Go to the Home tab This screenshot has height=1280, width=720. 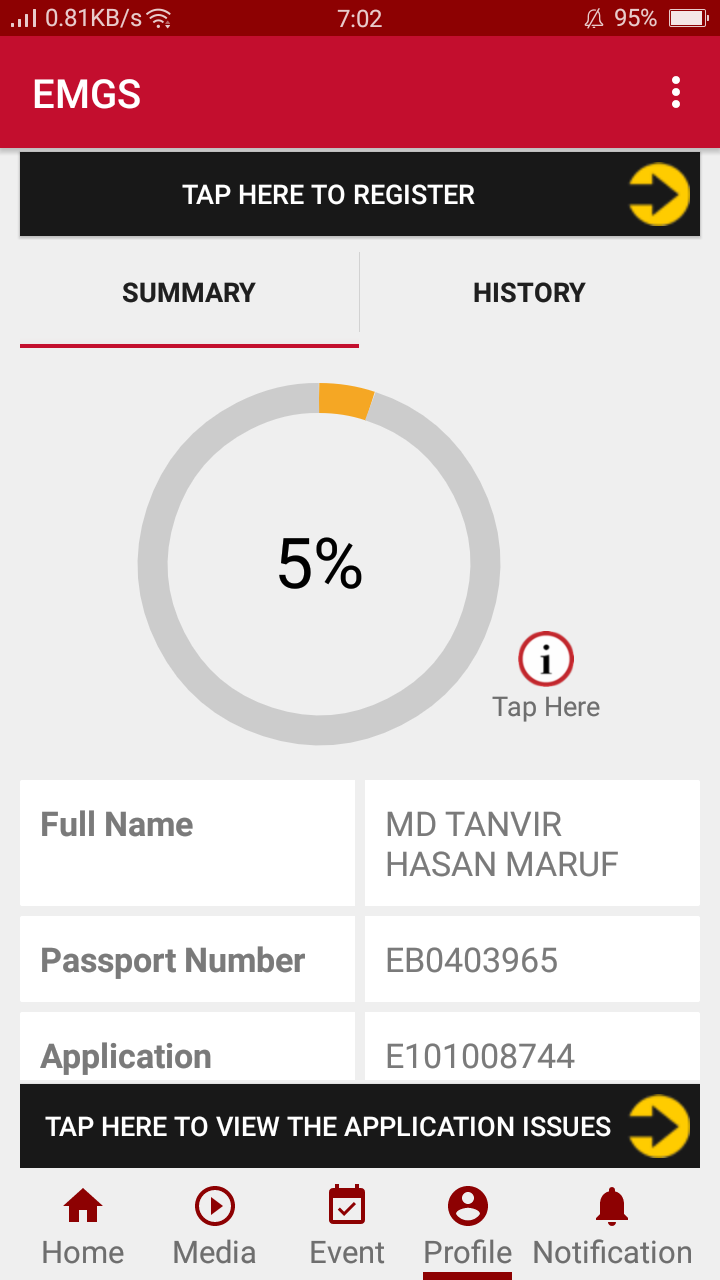pyautogui.click(x=83, y=1226)
